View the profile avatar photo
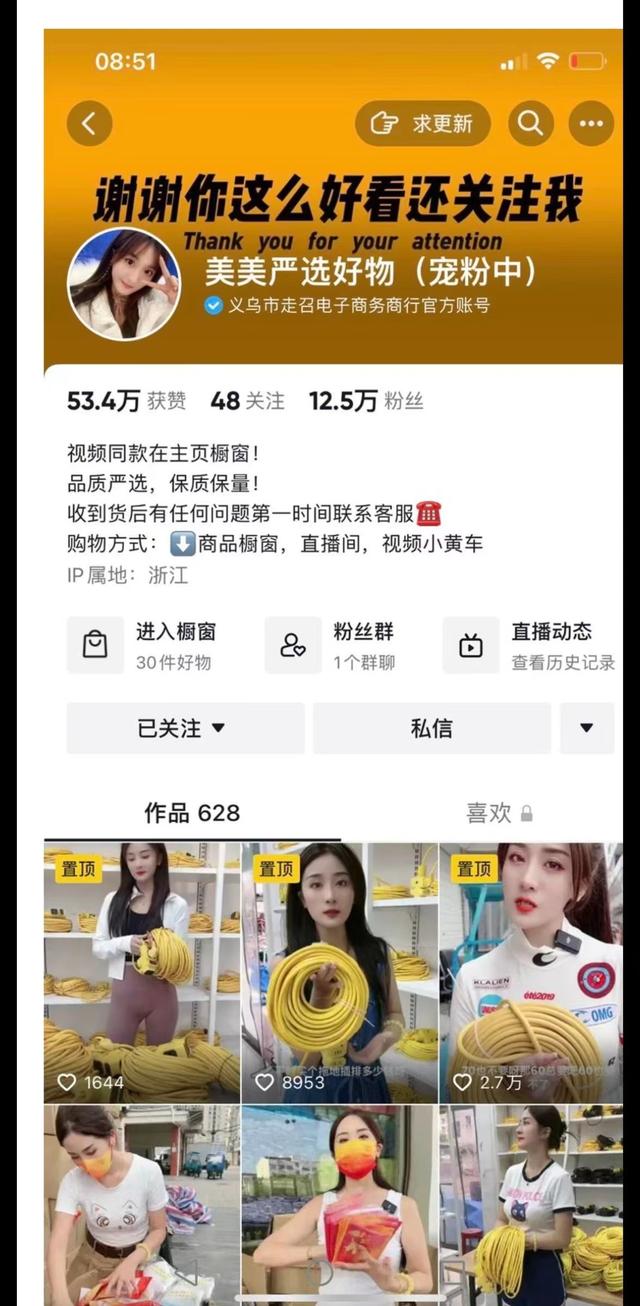This screenshot has height=1306, width=640. [124, 284]
